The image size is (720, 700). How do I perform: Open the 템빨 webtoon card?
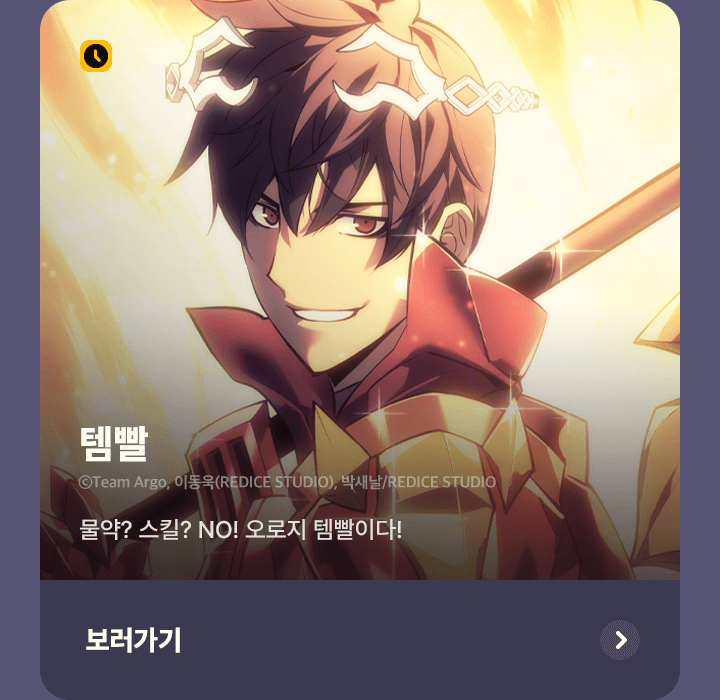[x=360, y=290]
